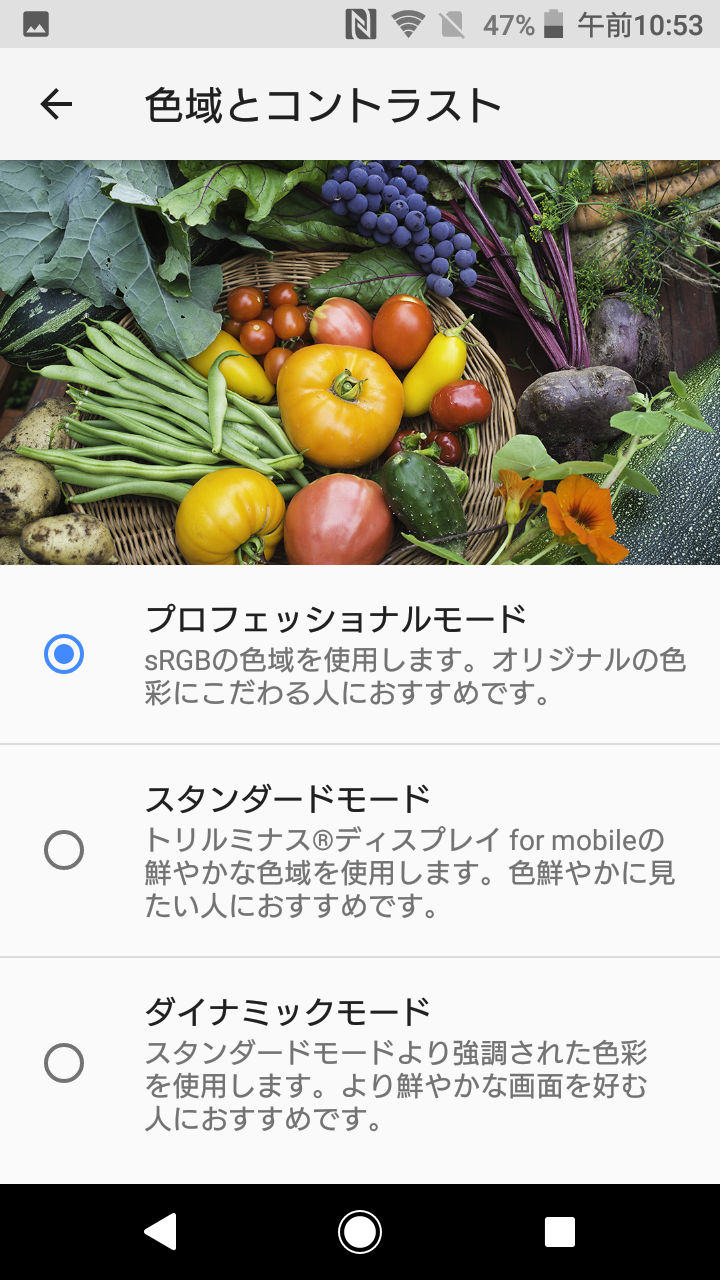720x1280 pixels.
Task: Choose スタンダードモード color gamut
Action: 64,850
